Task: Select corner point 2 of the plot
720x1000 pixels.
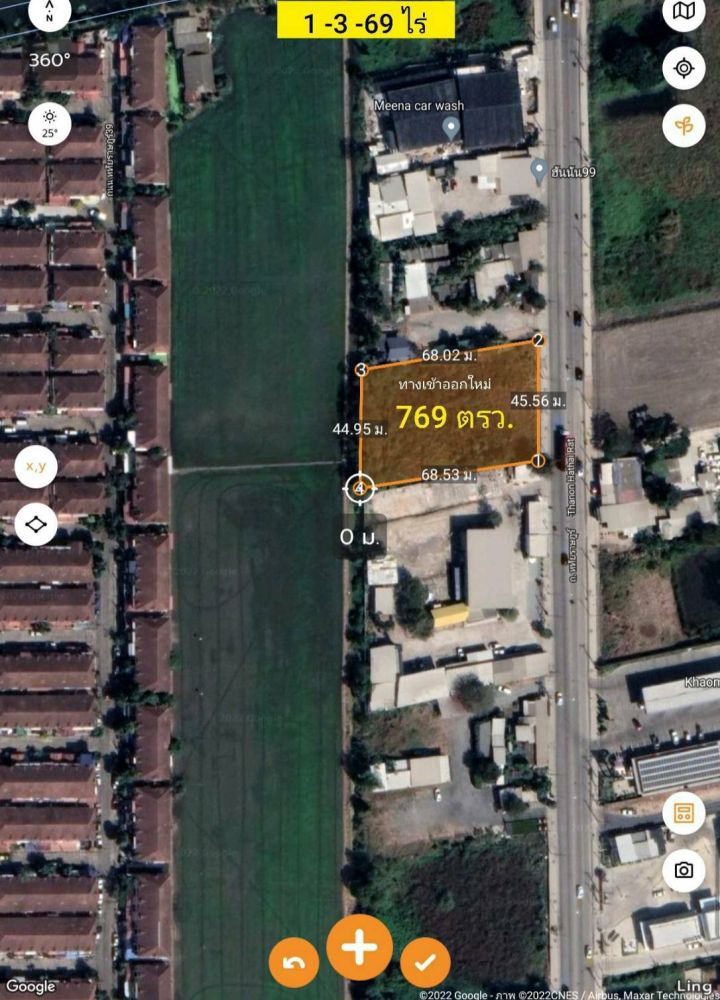Action: [x=538, y=340]
